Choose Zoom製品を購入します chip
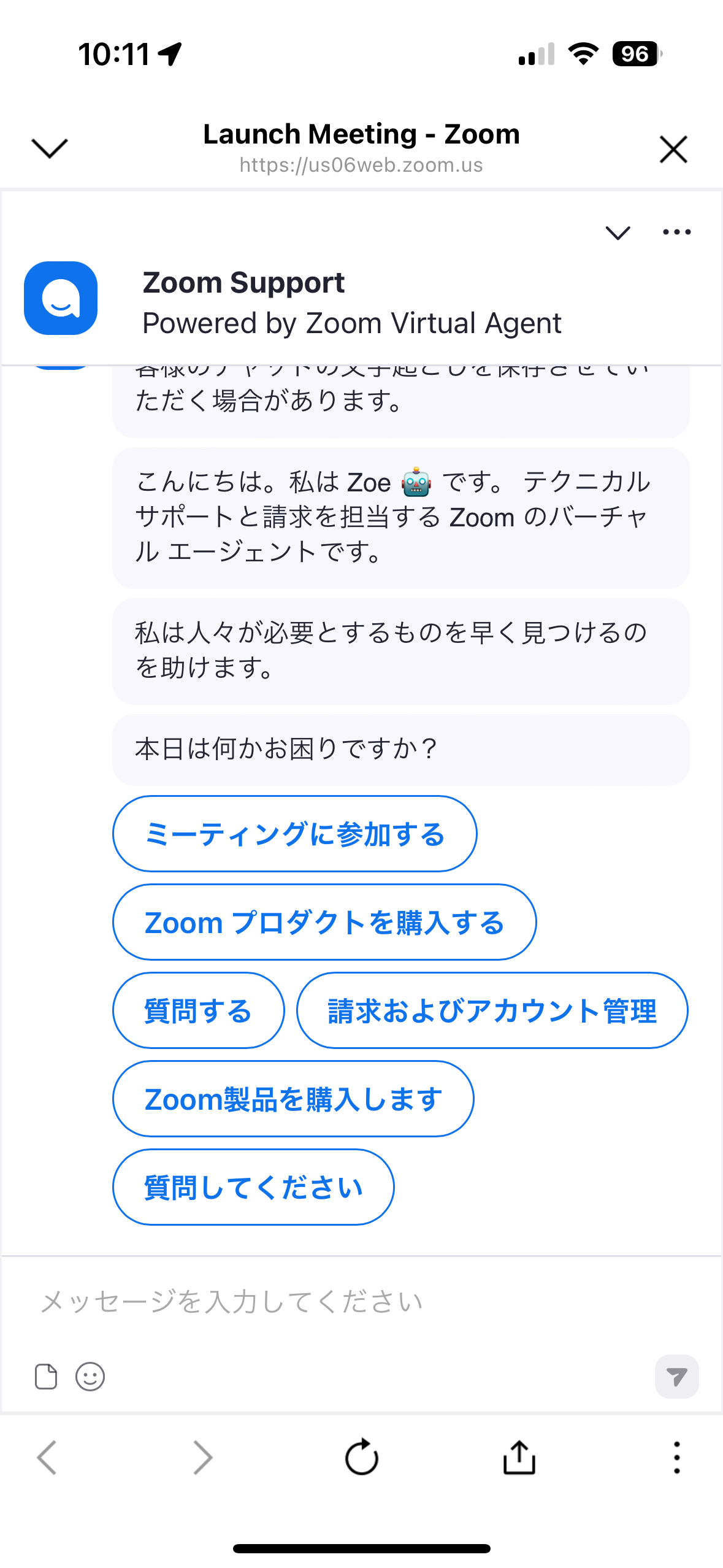The height and width of the screenshot is (1568, 723). coord(293,1099)
